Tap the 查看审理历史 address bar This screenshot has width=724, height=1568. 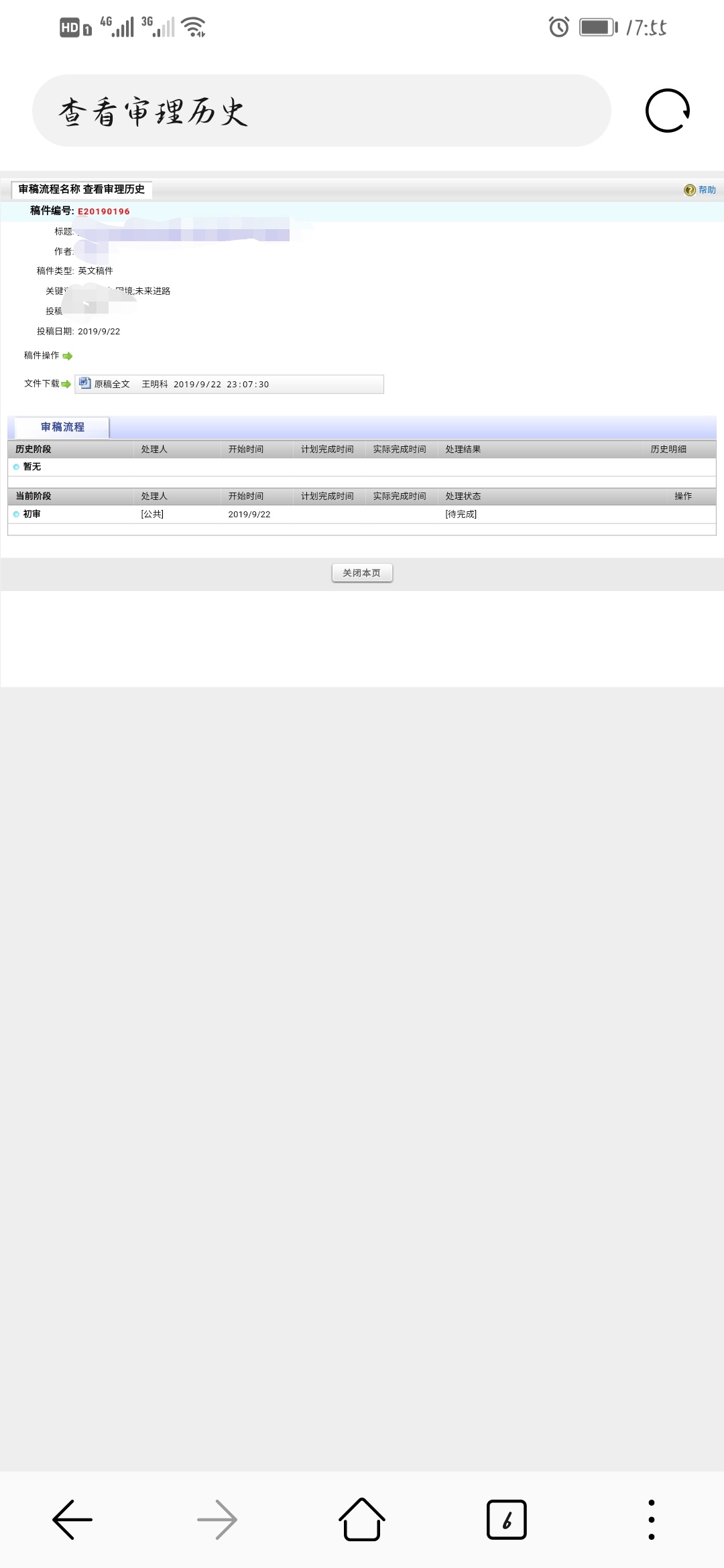tap(321, 111)
